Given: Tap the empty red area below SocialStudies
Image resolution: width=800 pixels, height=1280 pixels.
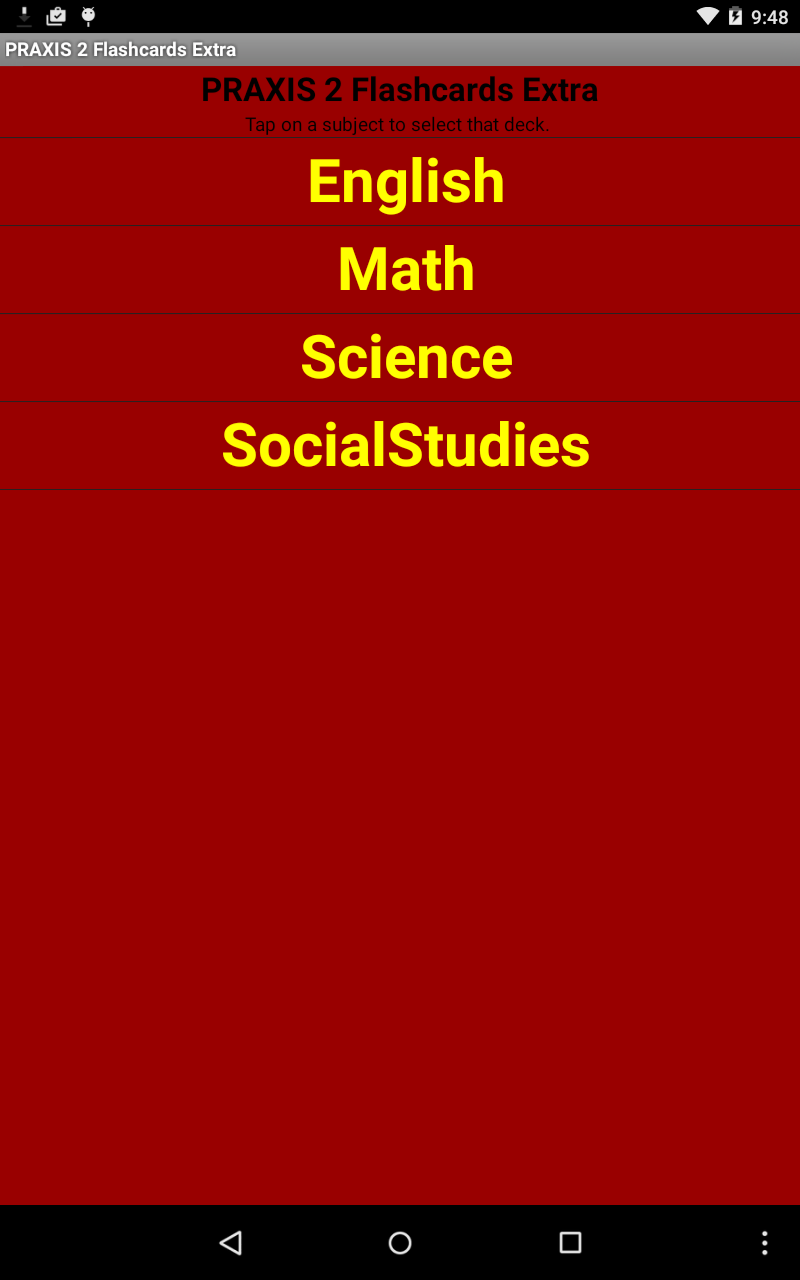Looking at the screenshot, I should 400,800.
